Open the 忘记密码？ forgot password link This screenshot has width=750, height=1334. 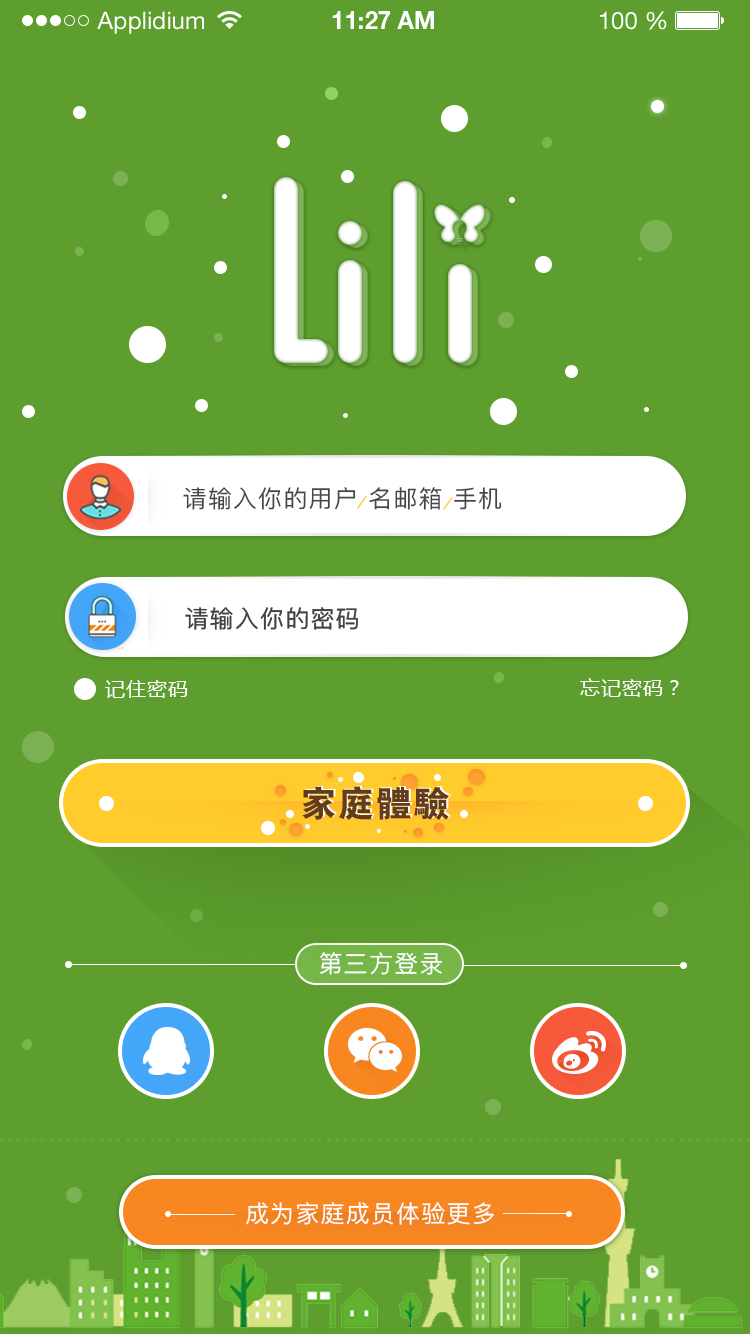pos(629,688)
